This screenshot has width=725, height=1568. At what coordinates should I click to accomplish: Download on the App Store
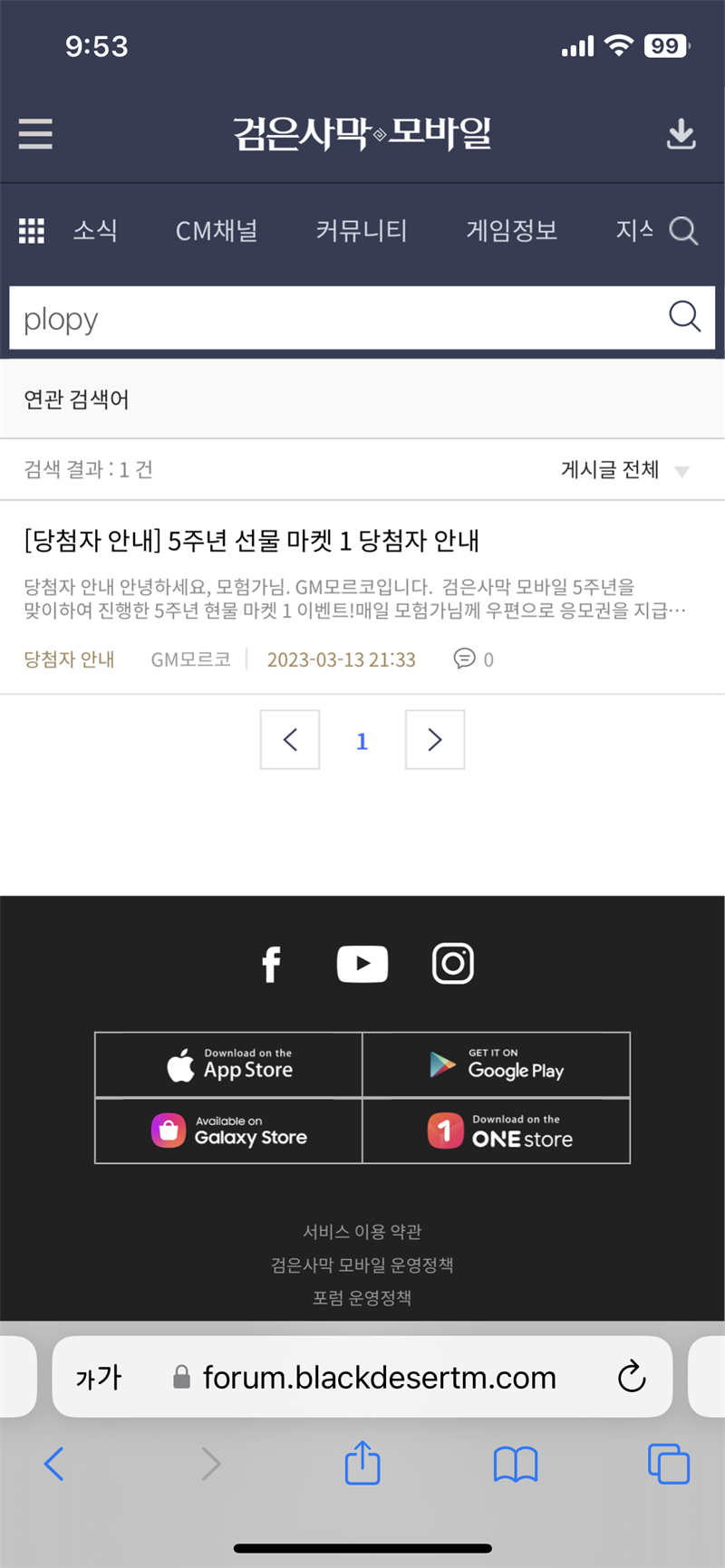coord(228,1064)
